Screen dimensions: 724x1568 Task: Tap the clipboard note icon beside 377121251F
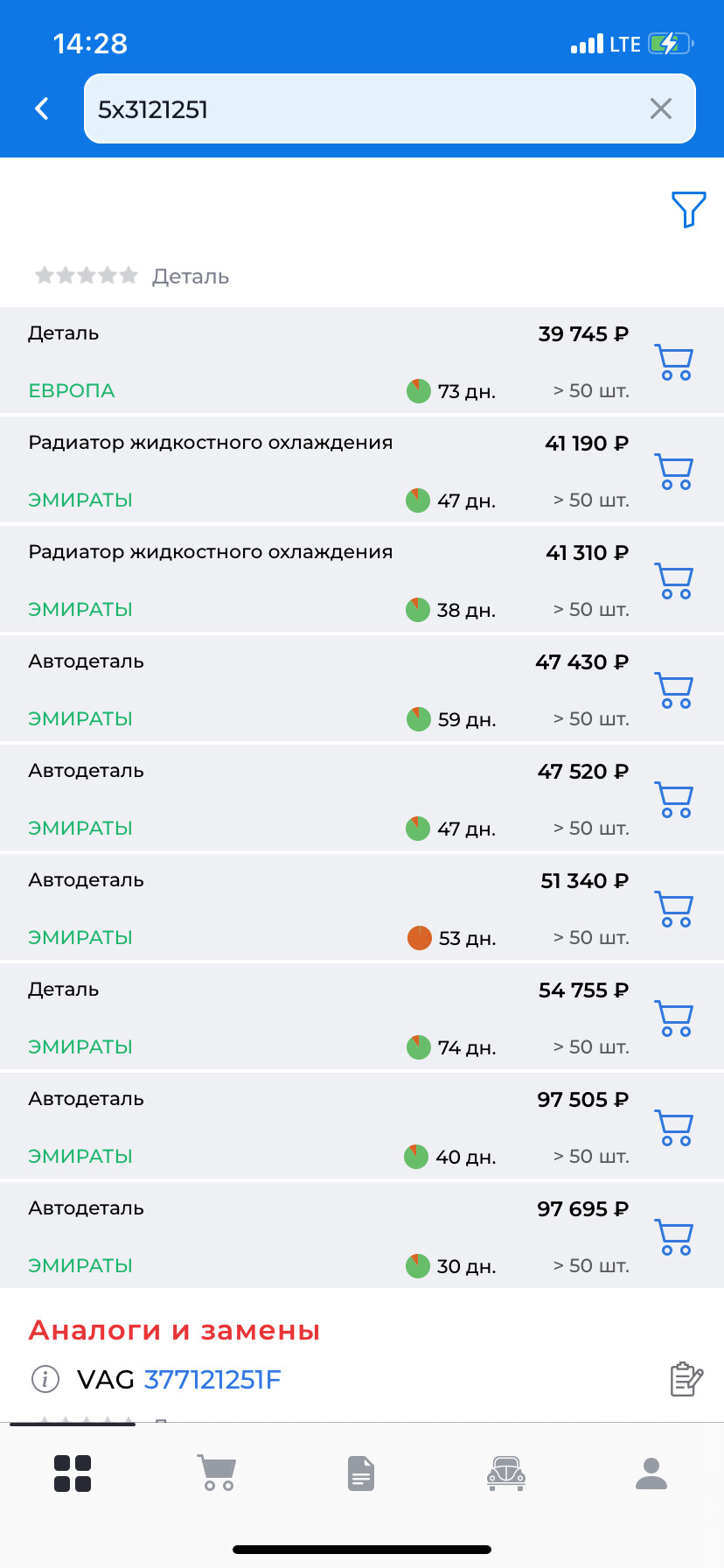pyautogui.click(x=686, y=1380)
